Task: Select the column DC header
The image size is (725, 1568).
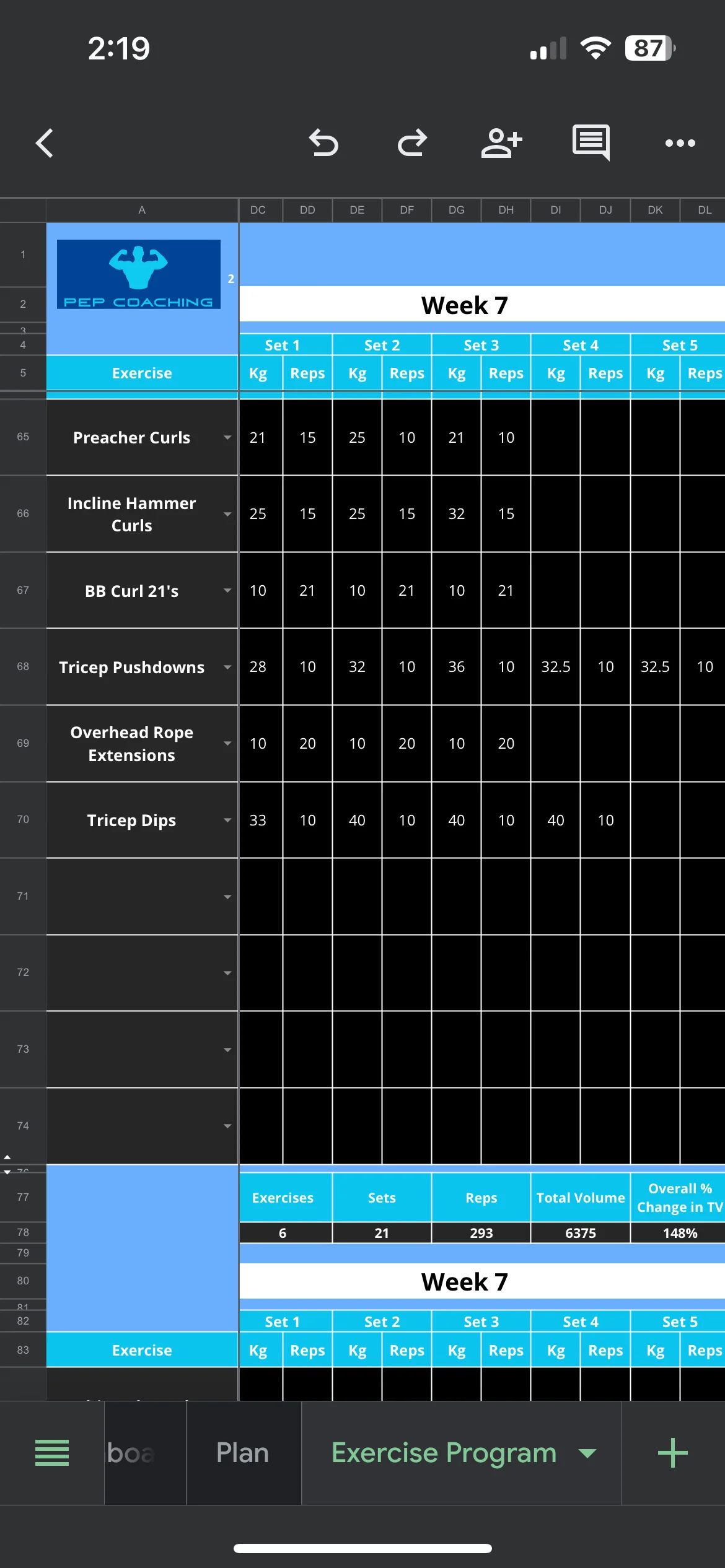Action: point(258,210)
